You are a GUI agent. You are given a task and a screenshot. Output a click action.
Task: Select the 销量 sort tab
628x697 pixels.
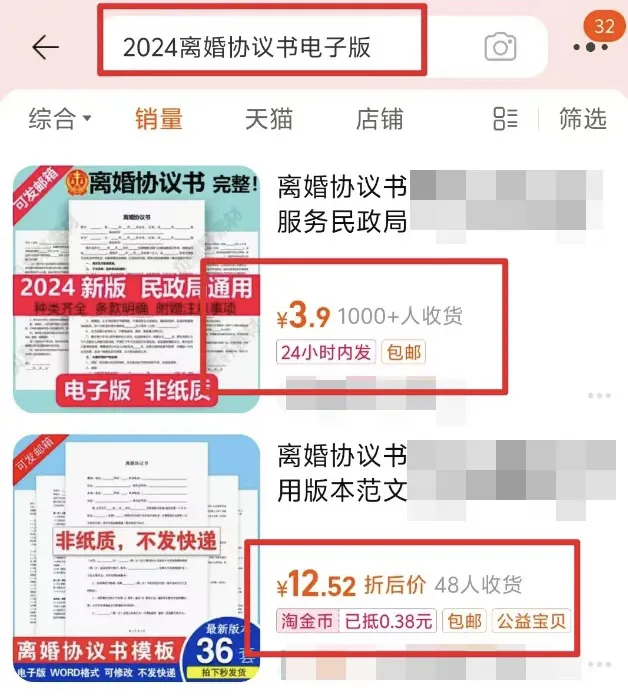(159, 119)
